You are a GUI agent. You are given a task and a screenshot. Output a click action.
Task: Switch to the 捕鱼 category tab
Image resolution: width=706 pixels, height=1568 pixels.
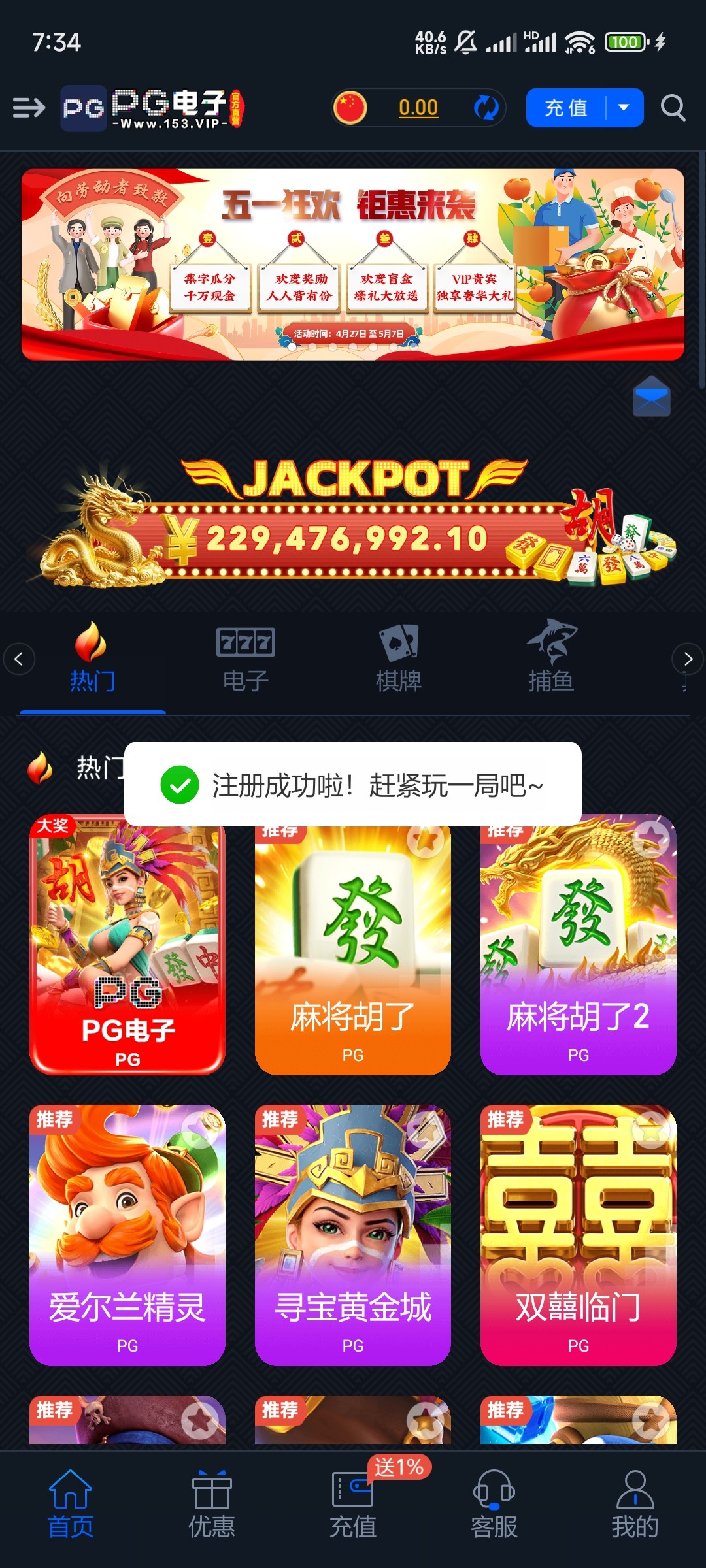click(x=552, y=659)
